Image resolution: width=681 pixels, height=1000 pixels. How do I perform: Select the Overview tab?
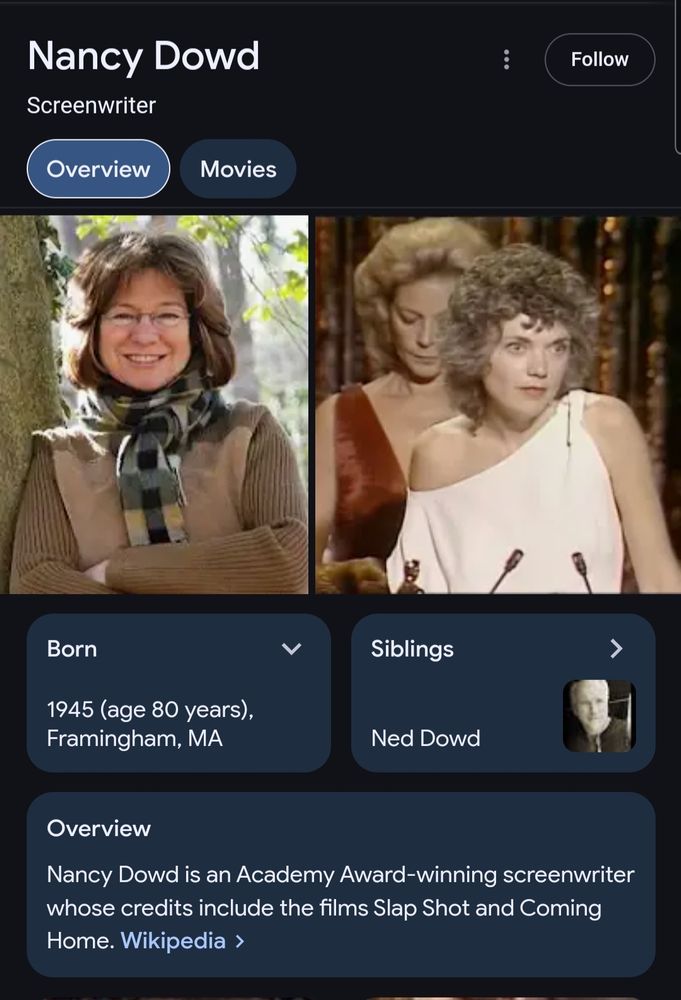click(x=98, y=169)
